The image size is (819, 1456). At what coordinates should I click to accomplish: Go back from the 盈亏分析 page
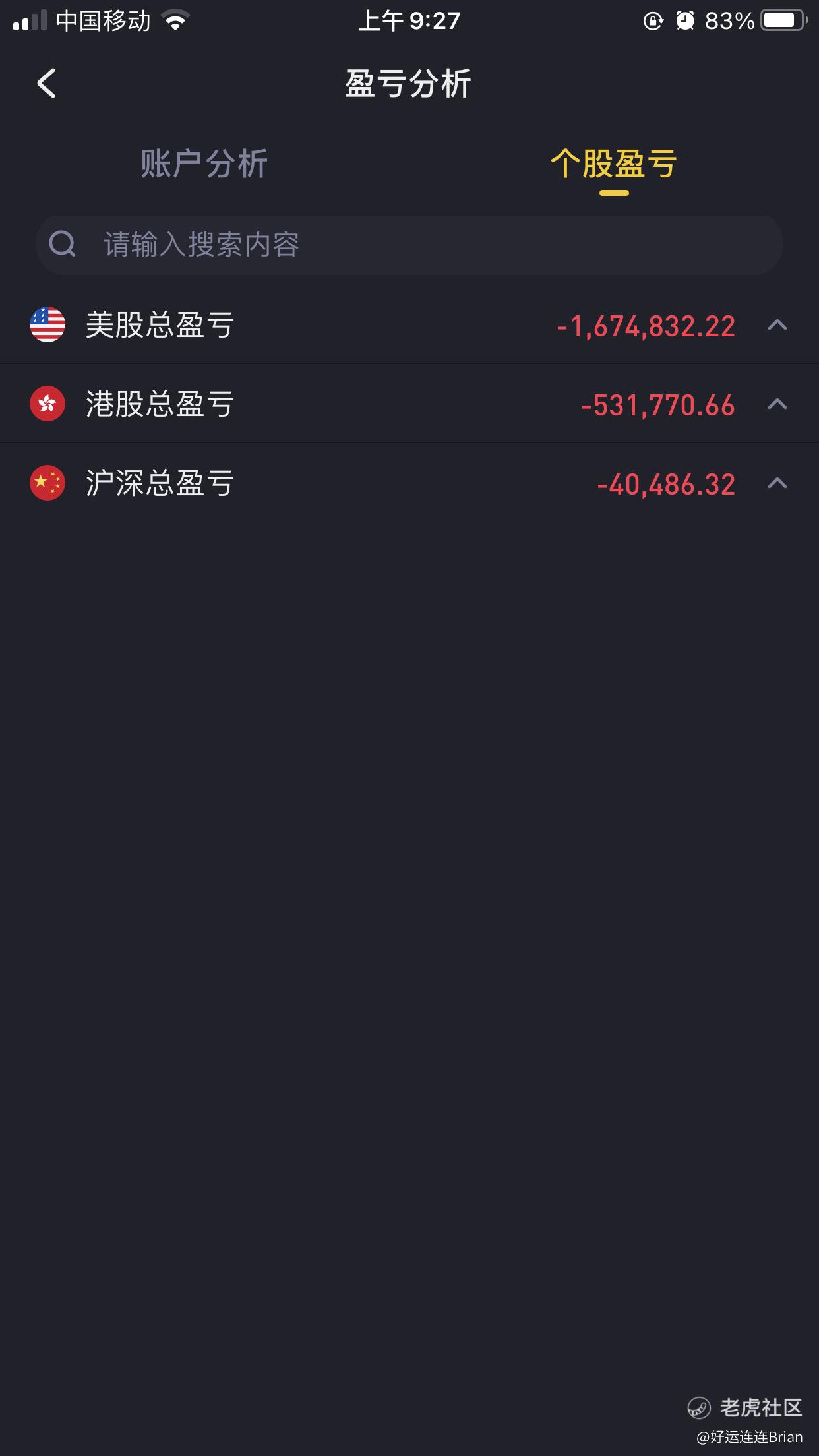coord(46,84)
